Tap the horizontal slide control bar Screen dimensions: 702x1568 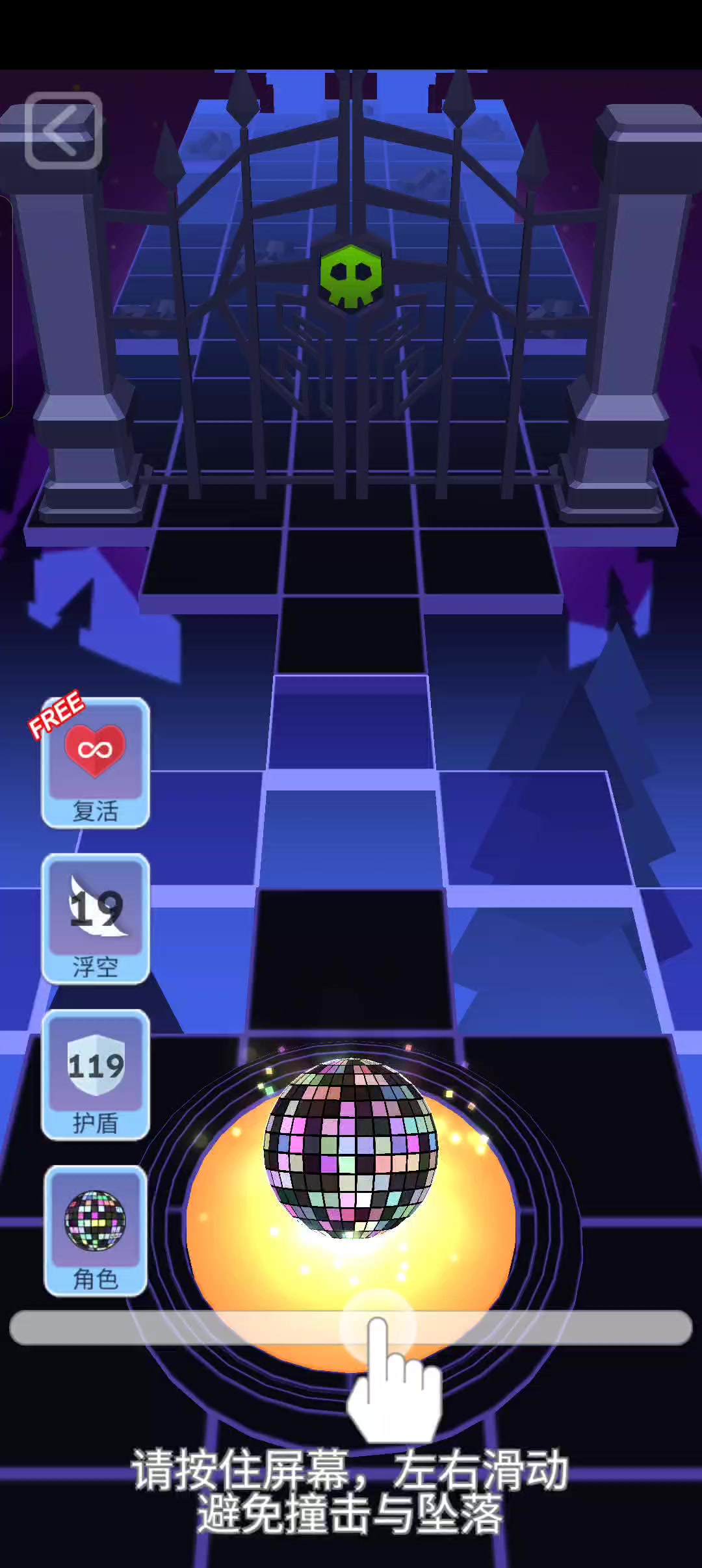pos(351,1327)
